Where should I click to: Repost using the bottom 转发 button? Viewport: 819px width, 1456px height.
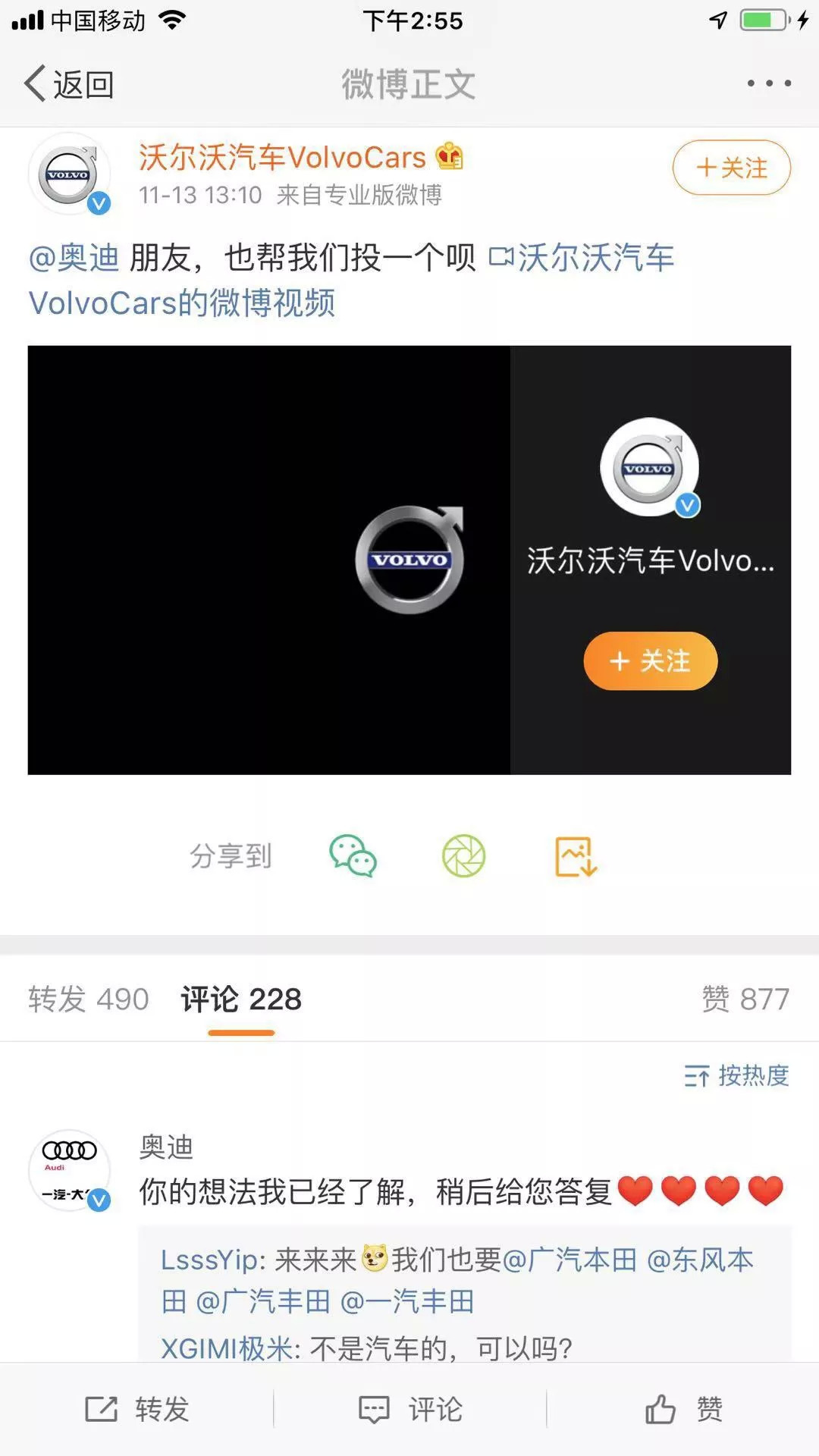tap(136, 1410)
